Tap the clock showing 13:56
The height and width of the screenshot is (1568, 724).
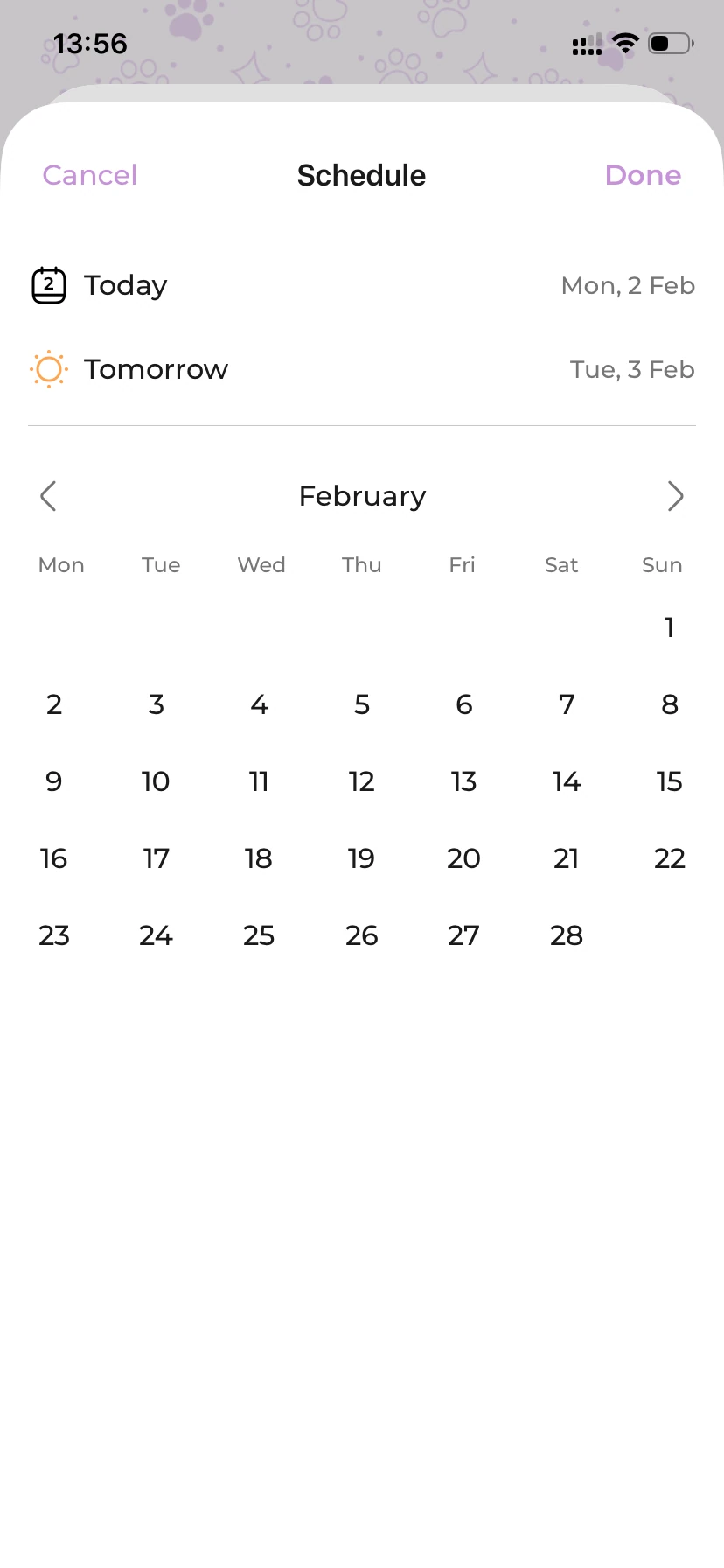point(90,43)
